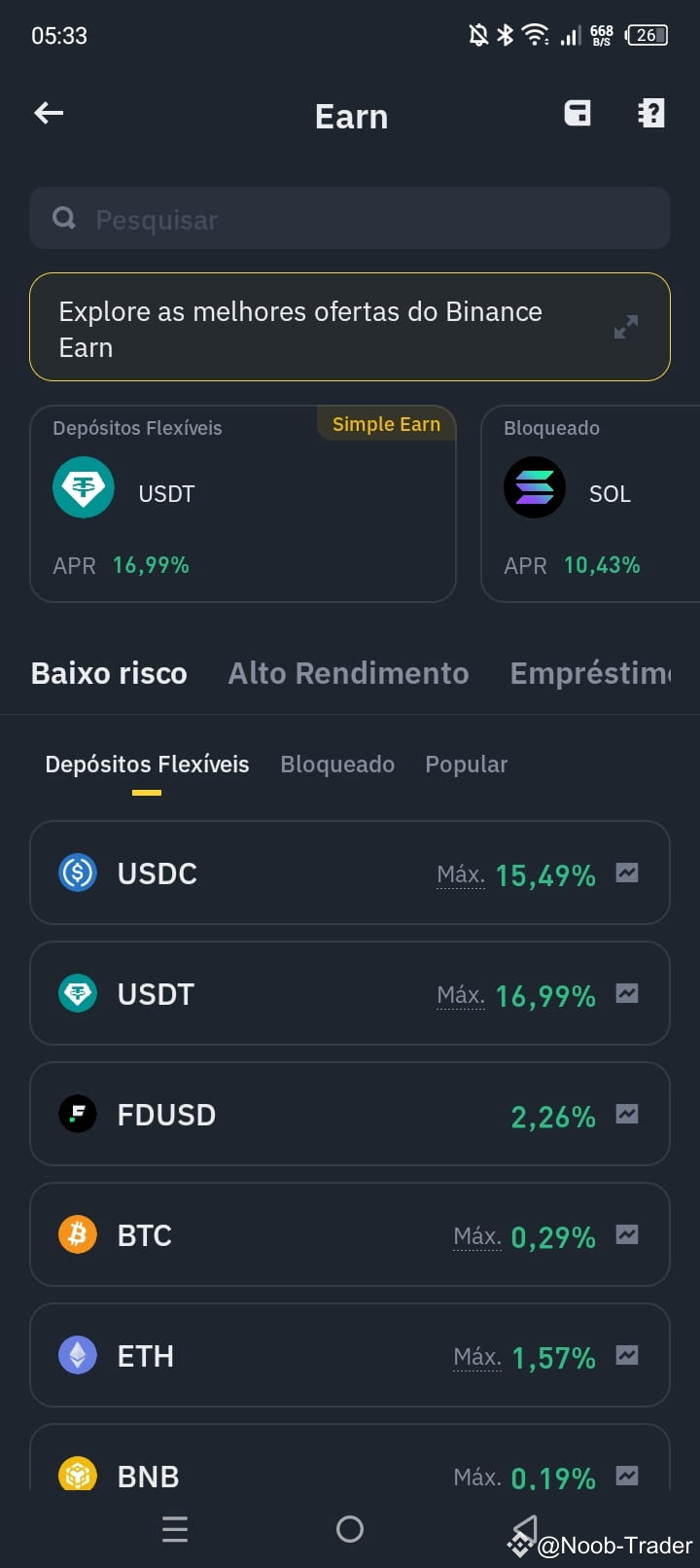Open the trend chart next to FDUSD rate
The height and width of the screenshot is (1568, 700).
tap(627, 1115)
